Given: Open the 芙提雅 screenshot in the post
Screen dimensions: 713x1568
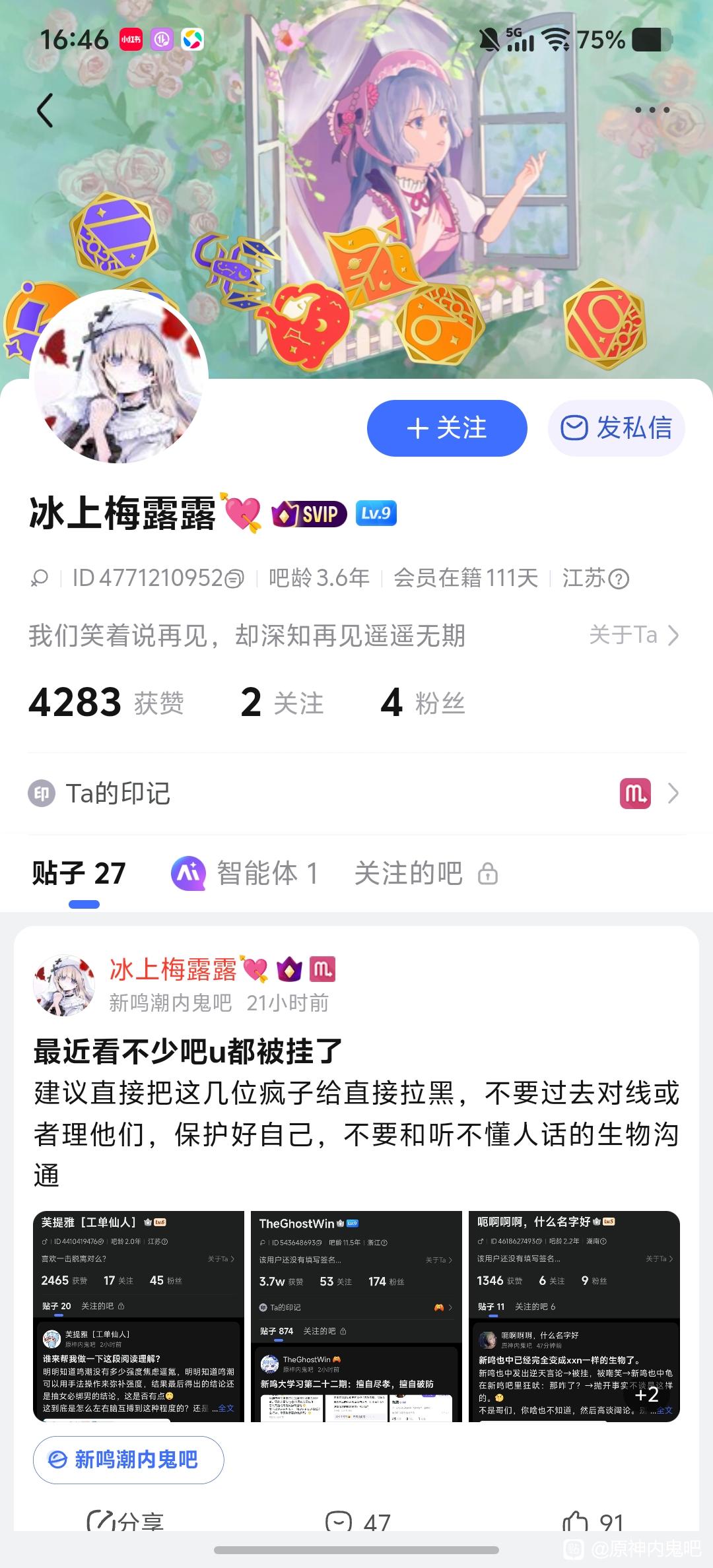Looking at the screenshot, I should pos(139,1316).
